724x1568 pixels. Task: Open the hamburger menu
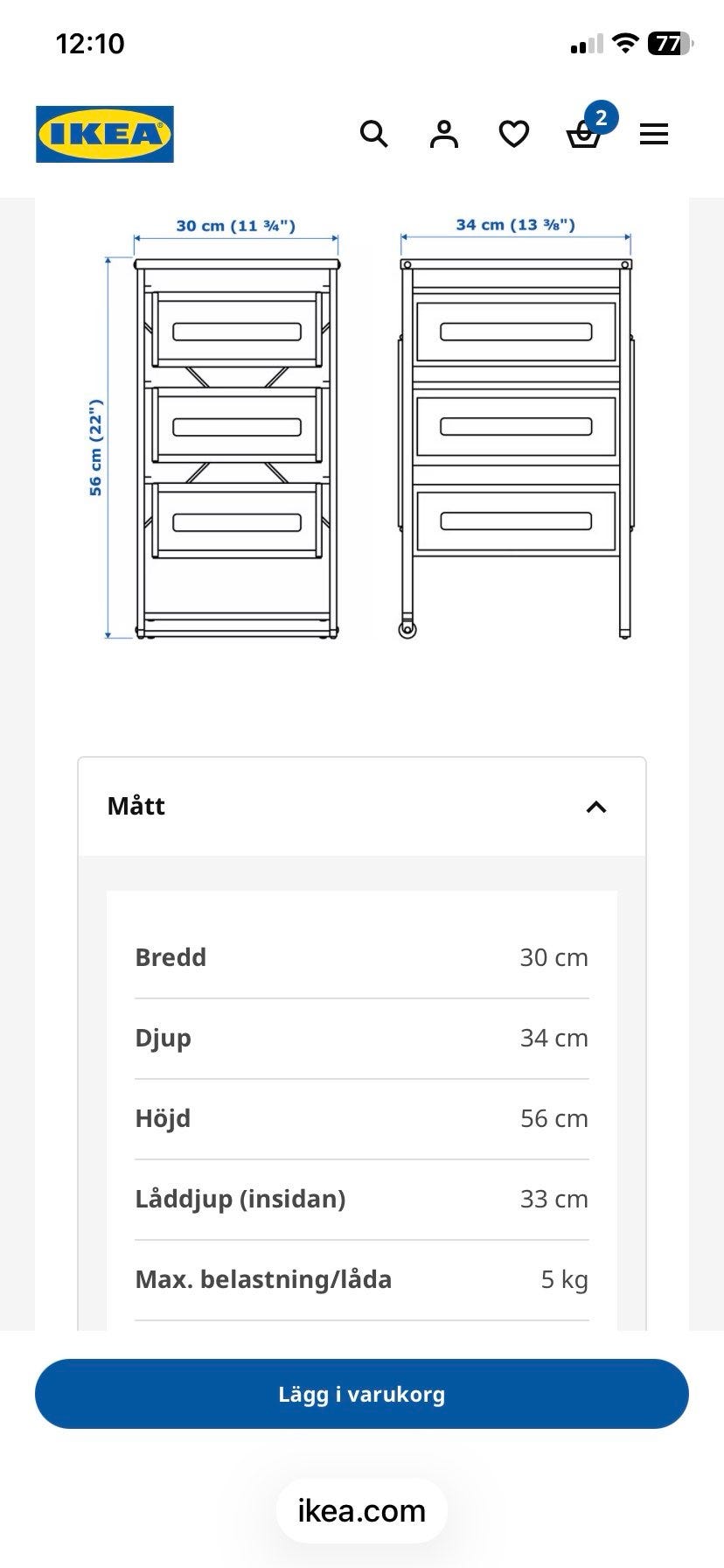pos(654,134)
